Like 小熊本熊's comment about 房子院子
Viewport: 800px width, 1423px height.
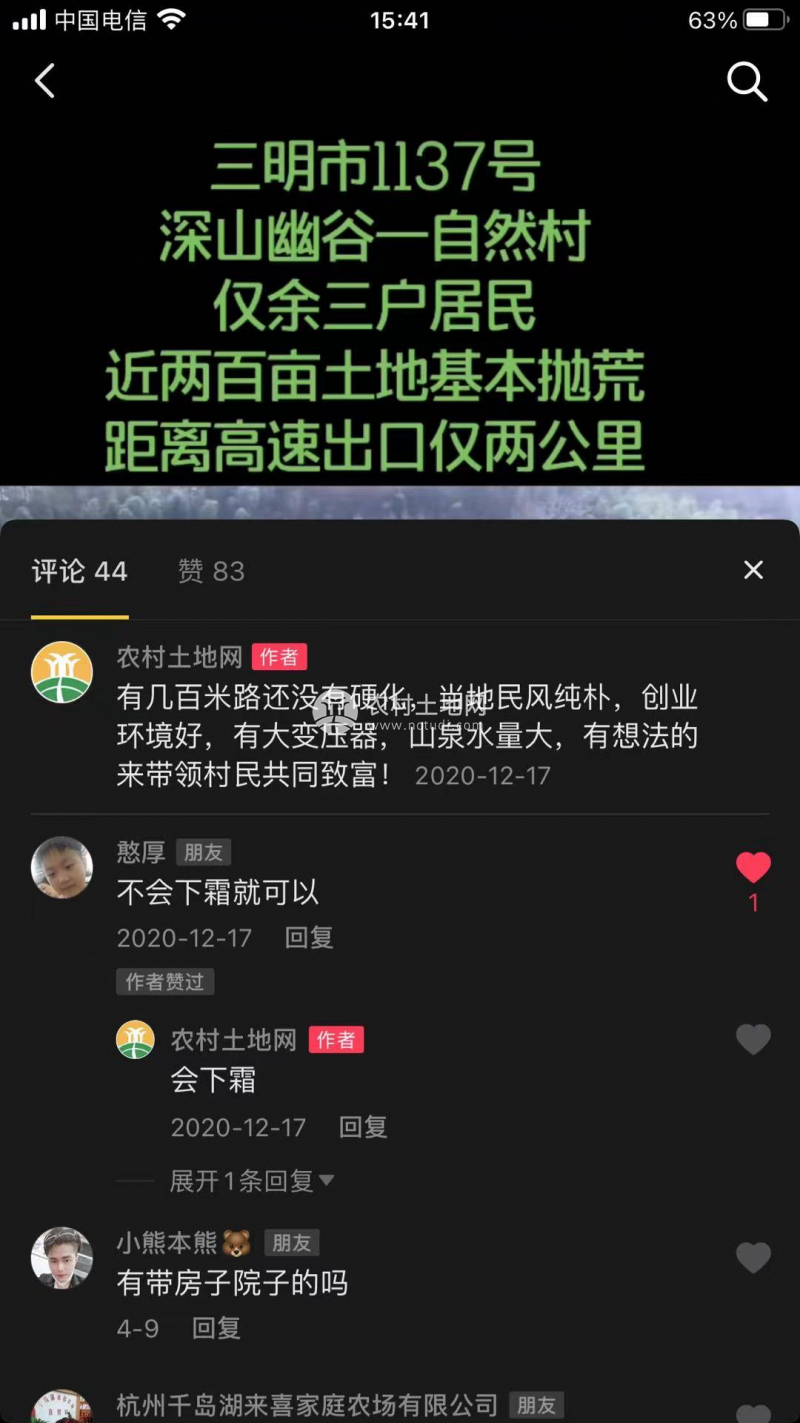pos(753,1257)
